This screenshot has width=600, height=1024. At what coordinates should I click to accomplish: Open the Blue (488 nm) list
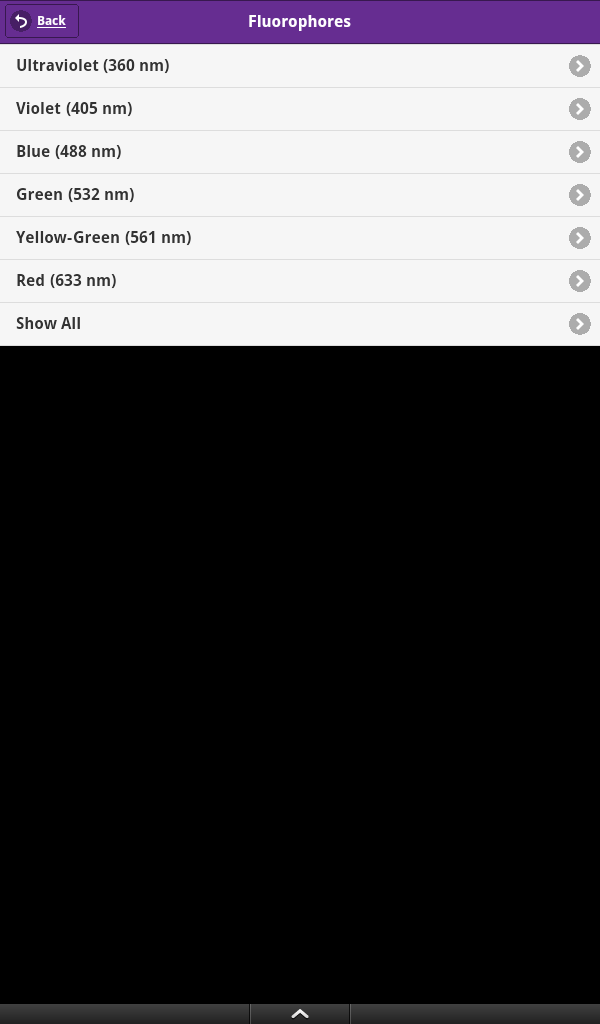[300, 152]
